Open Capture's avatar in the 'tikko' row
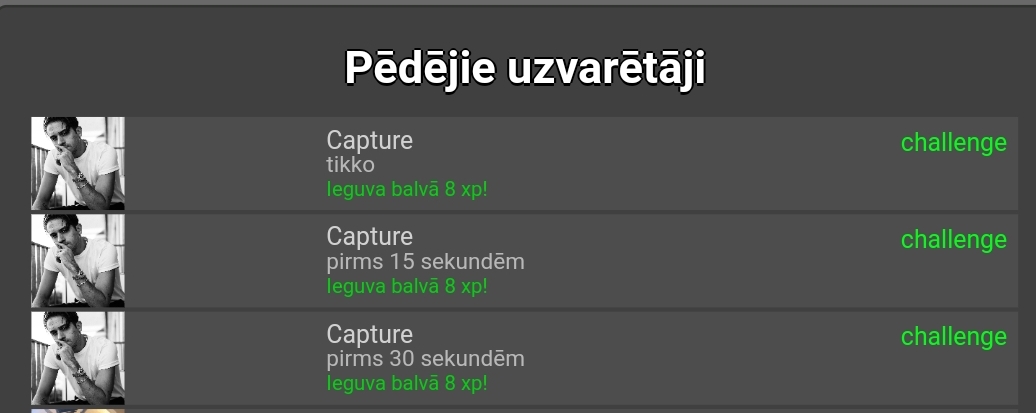The image size is (1036, 413). [78, 163]
